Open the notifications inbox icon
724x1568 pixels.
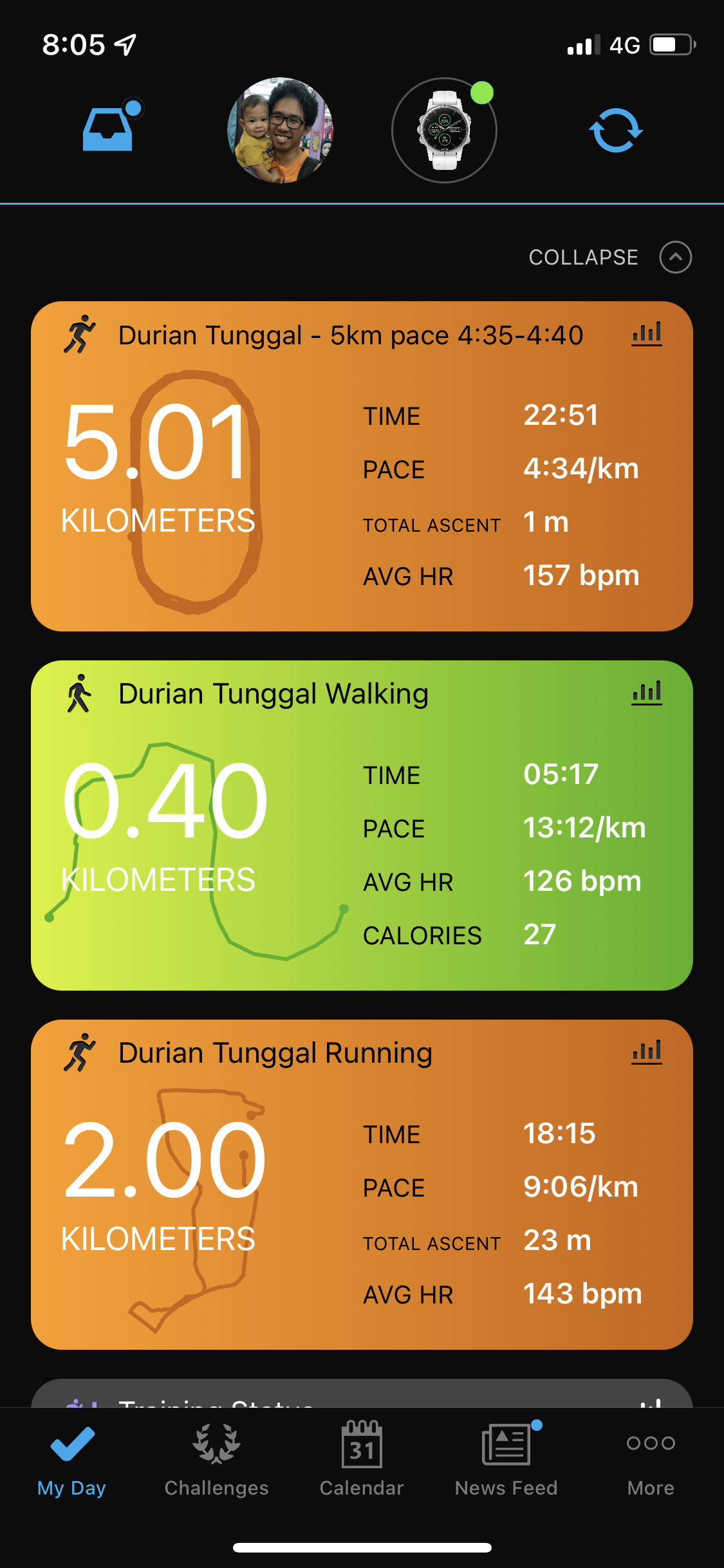(x=108, y=129)
